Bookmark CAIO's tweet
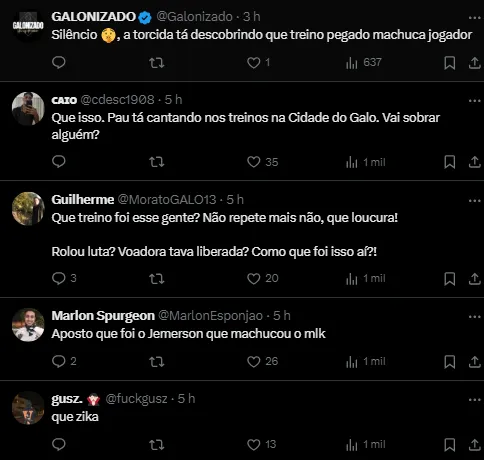This screenshot has height=460, width=484. click(450, 162)
